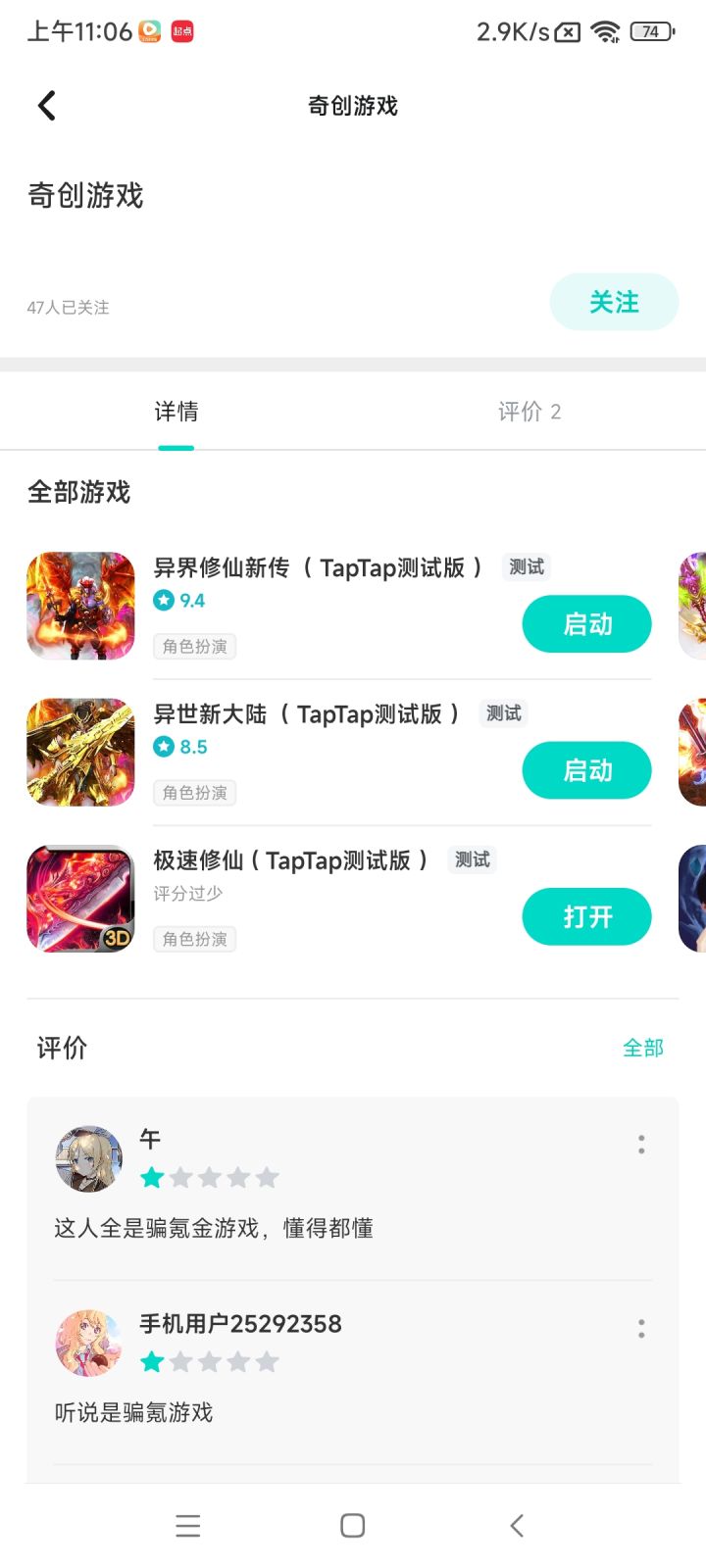Image resolution: width=706 pixels, height=1568 pixels.
Task: Tap the star rating 8.5 on 异世新大陆
Action: 180,747
